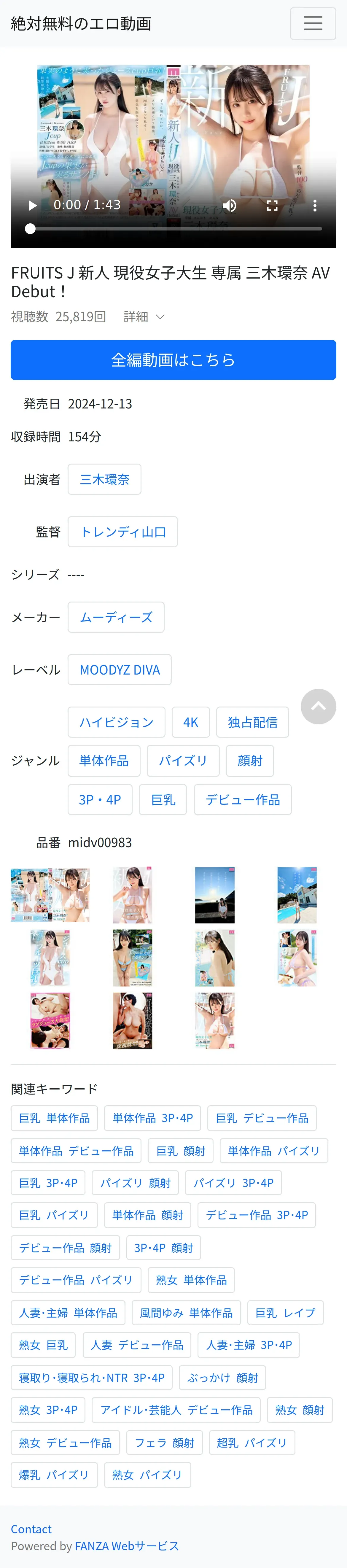Open the hamburger navigation menu
The height and width of the screenshot is (1568, 347).
[313, 24]
